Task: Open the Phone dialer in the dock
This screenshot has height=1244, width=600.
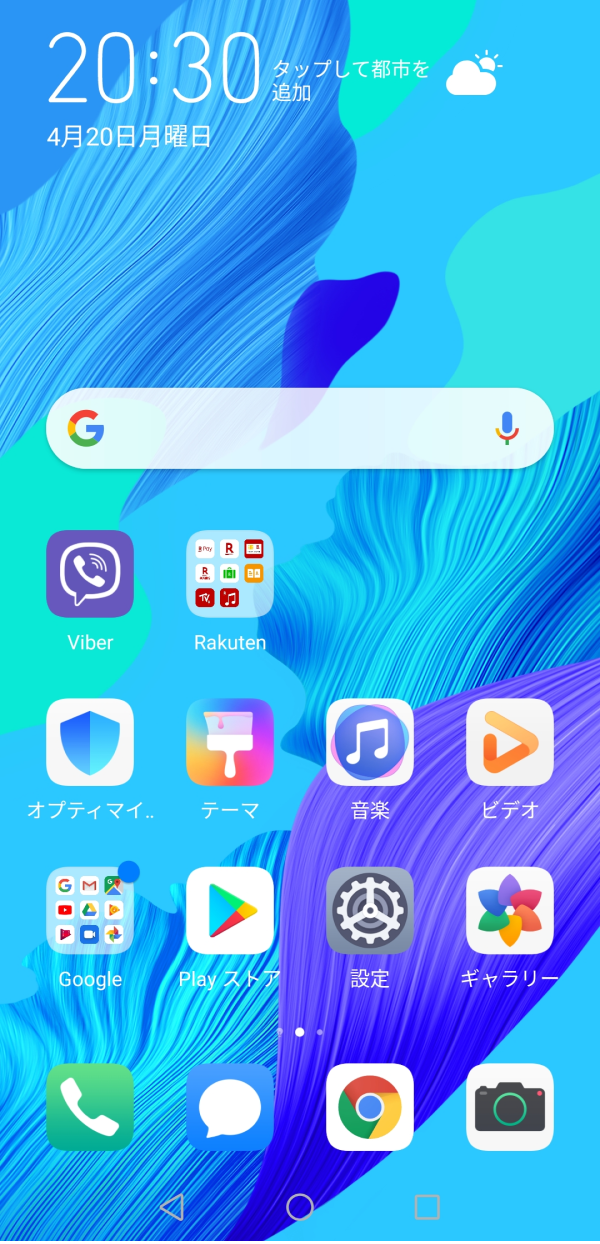Action: 90,1107
